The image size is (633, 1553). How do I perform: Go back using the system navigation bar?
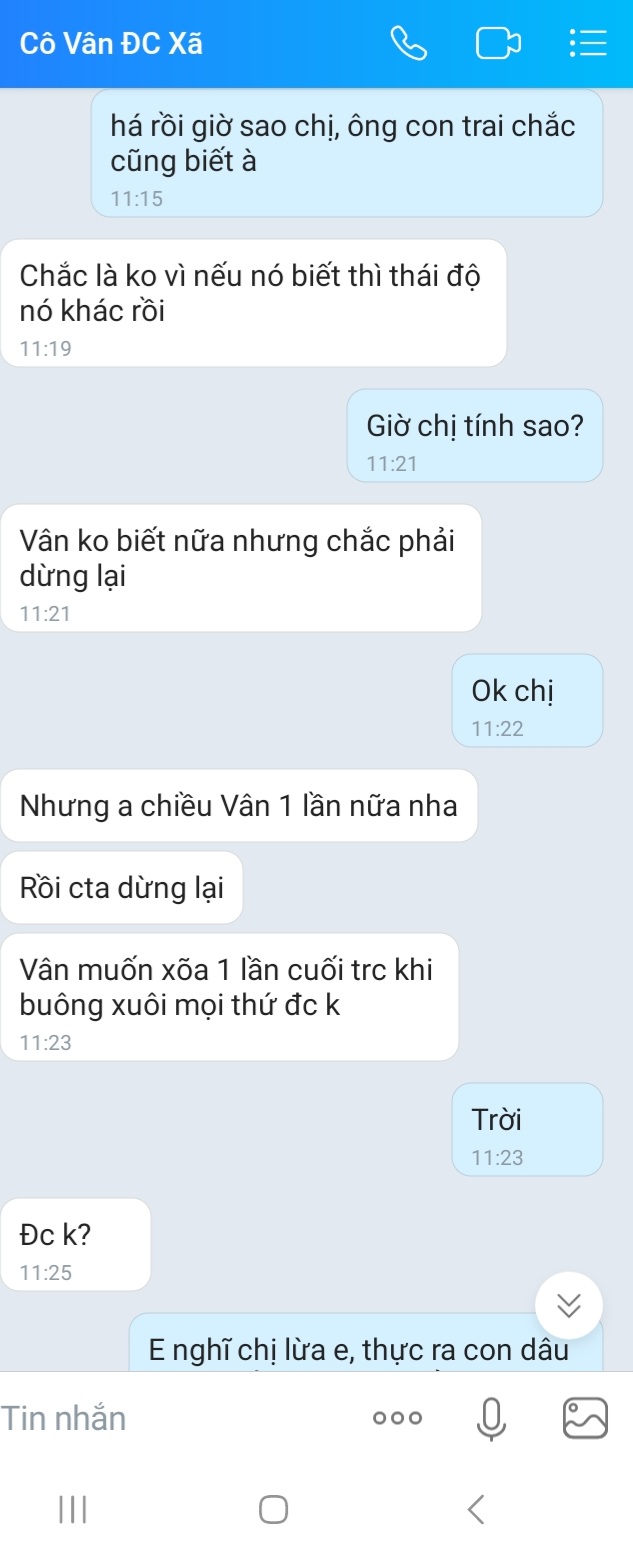pos(476,1508)
